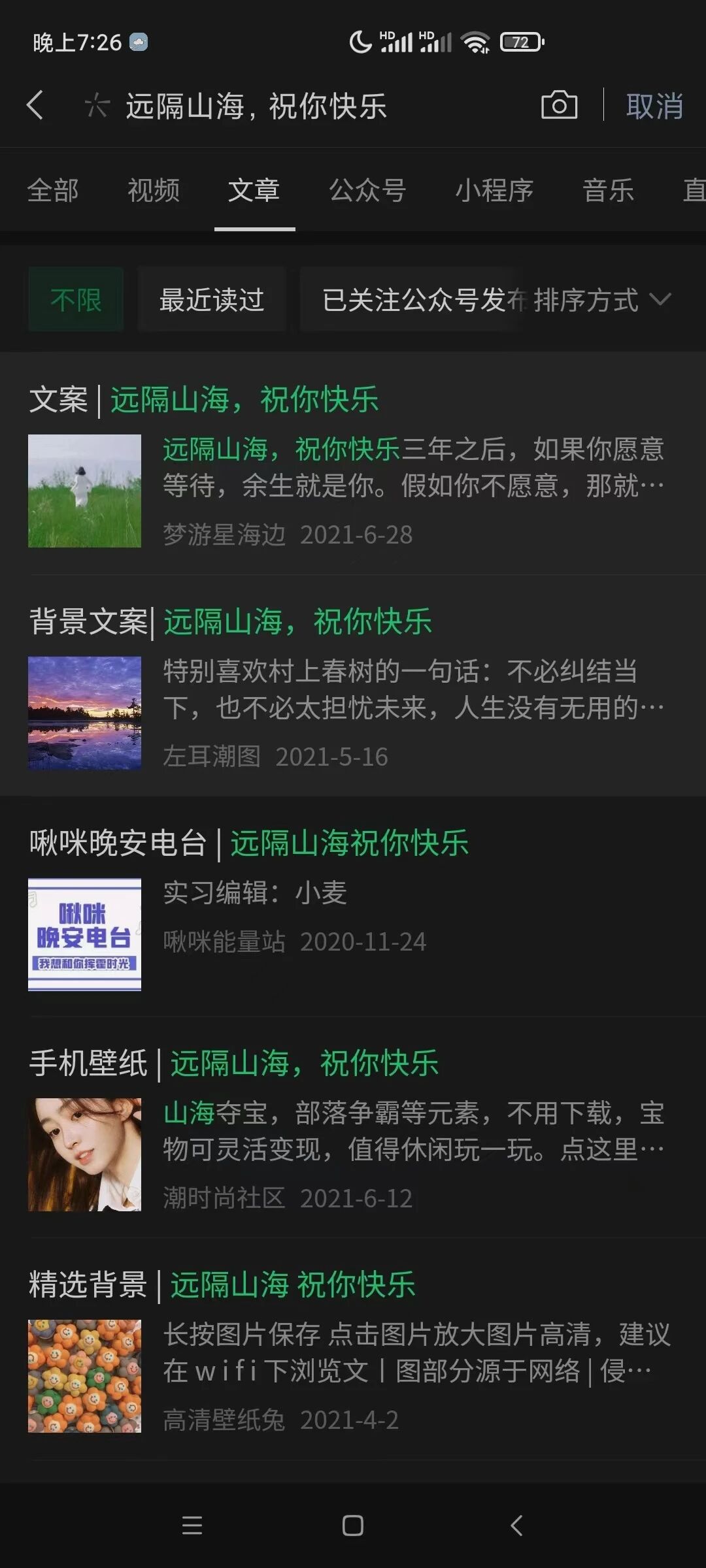Switch to the 小程序 tab

pyautogui.click(x=494, y=191)
